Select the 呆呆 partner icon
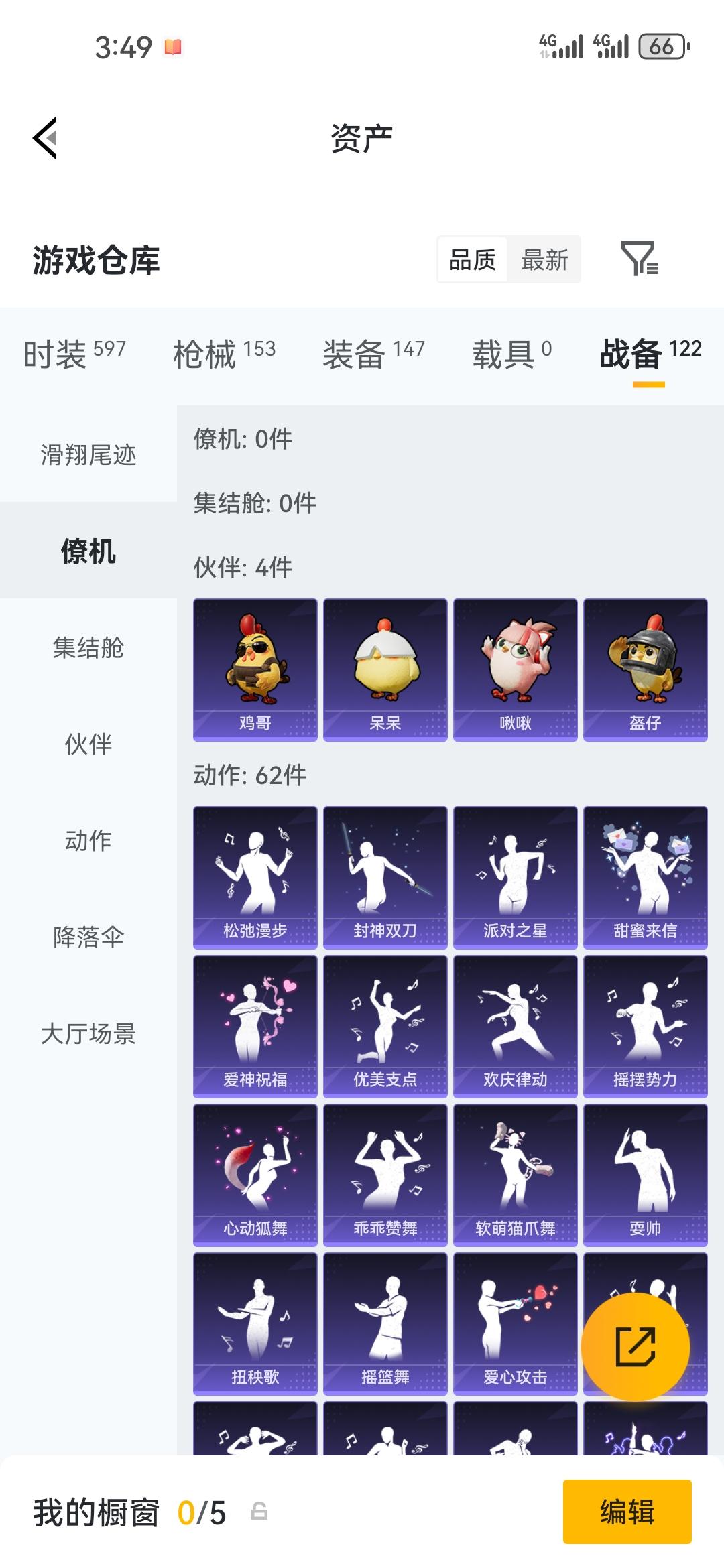This screenshot has height=1568, width=724. [x=384, y=670]
